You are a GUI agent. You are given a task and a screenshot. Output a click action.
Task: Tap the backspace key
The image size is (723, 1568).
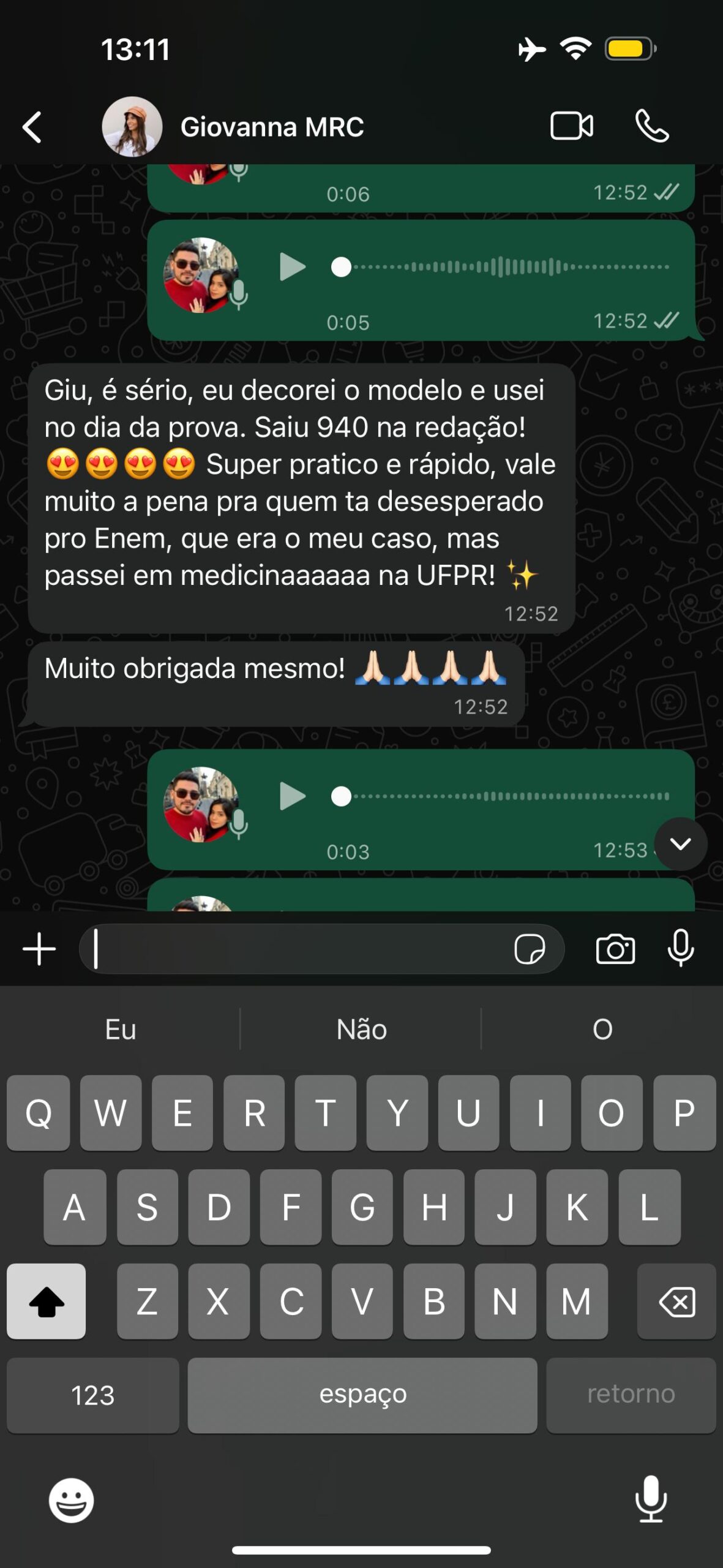[676, 1302]
